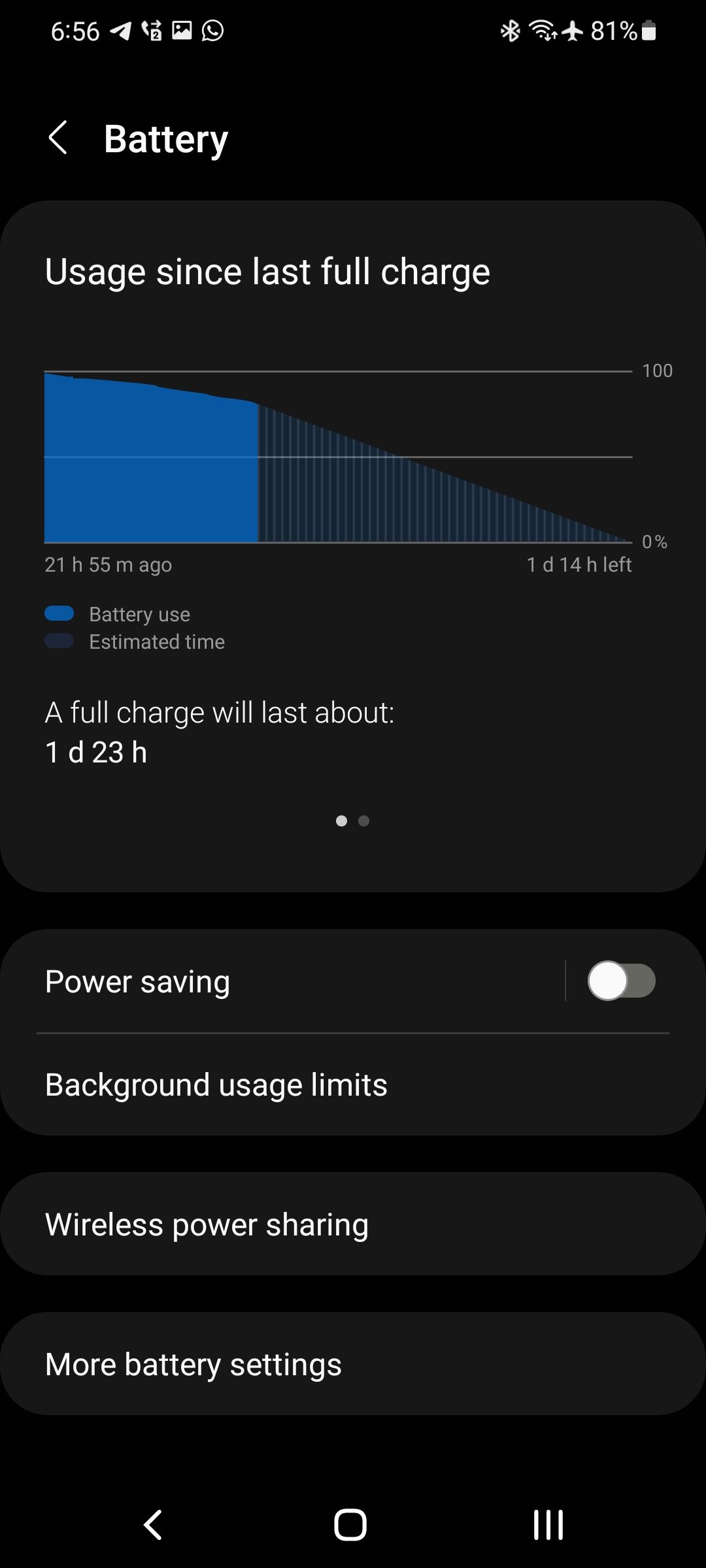Open recent apps from the navigation bar

pyautogui.click(x=548, y=1525)
